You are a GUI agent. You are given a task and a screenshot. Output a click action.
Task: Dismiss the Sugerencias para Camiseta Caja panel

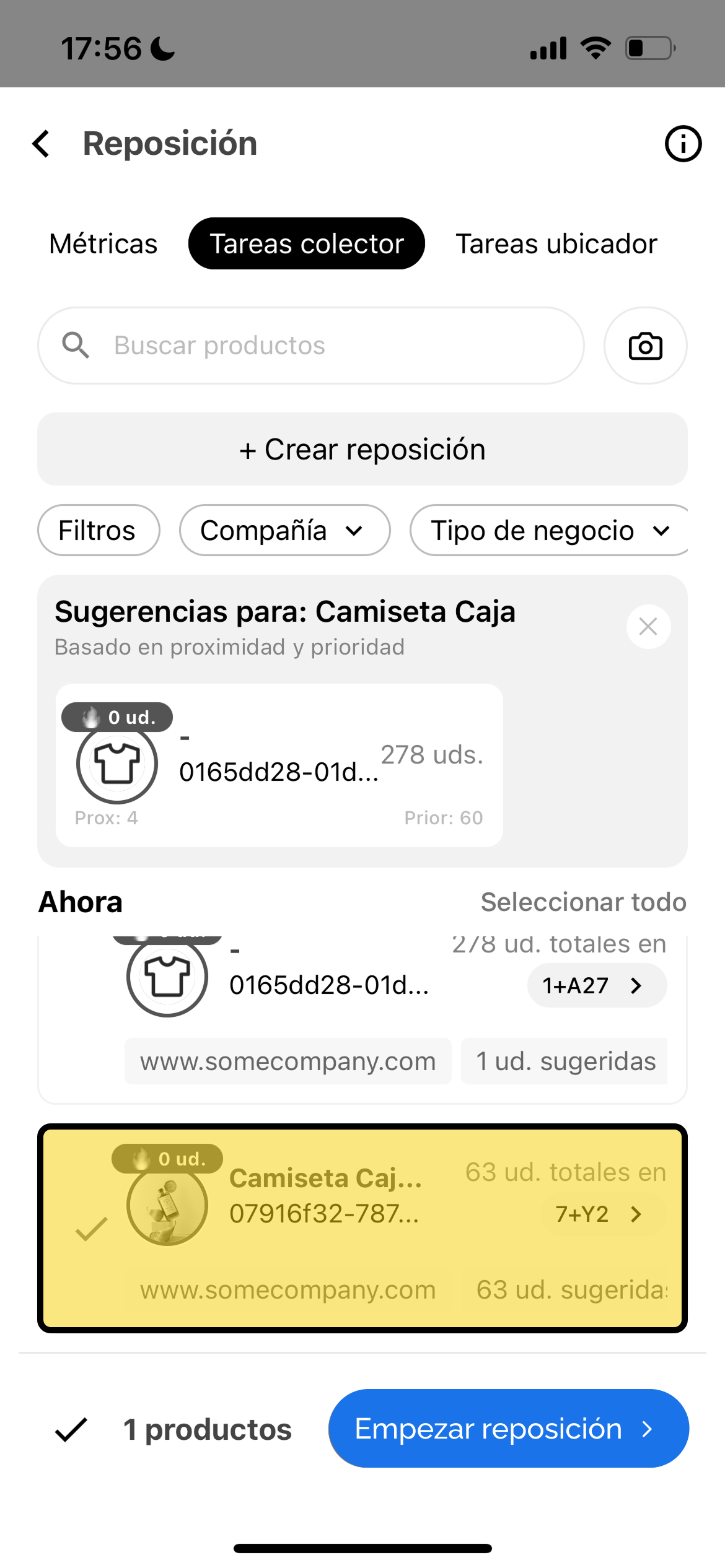[x=648, y=627]
